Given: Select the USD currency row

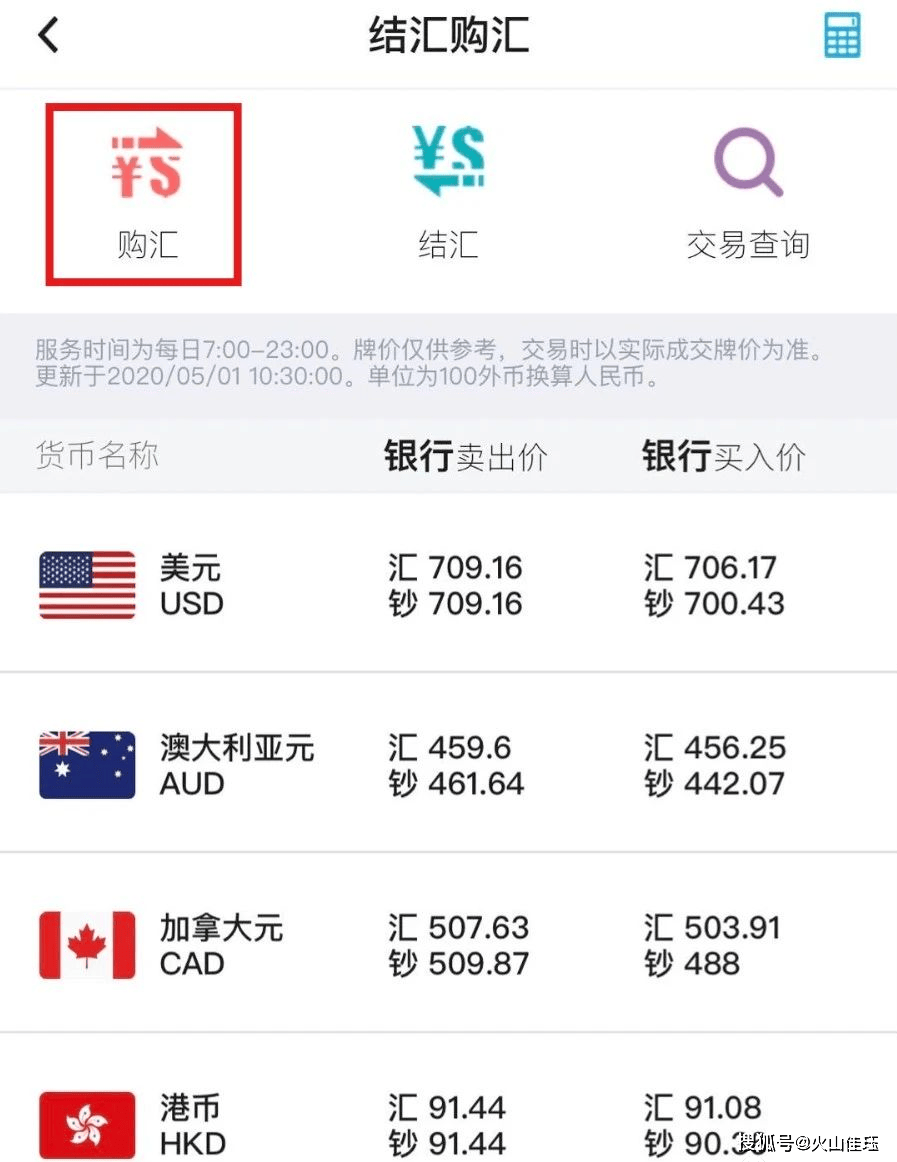Looking at the screenshot, I should (x=448, y=585).
